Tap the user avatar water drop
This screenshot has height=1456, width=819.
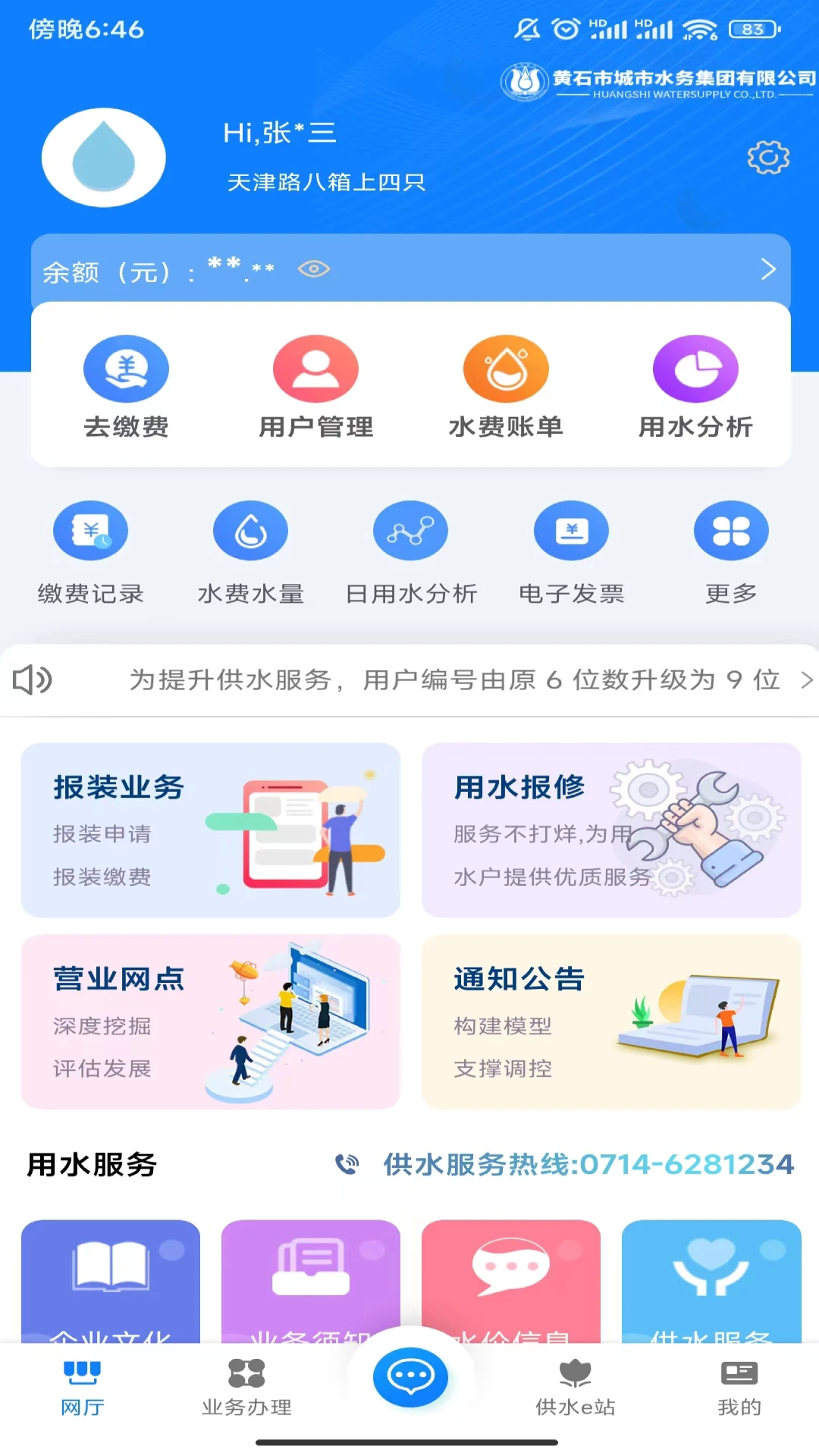click(104, 157)
